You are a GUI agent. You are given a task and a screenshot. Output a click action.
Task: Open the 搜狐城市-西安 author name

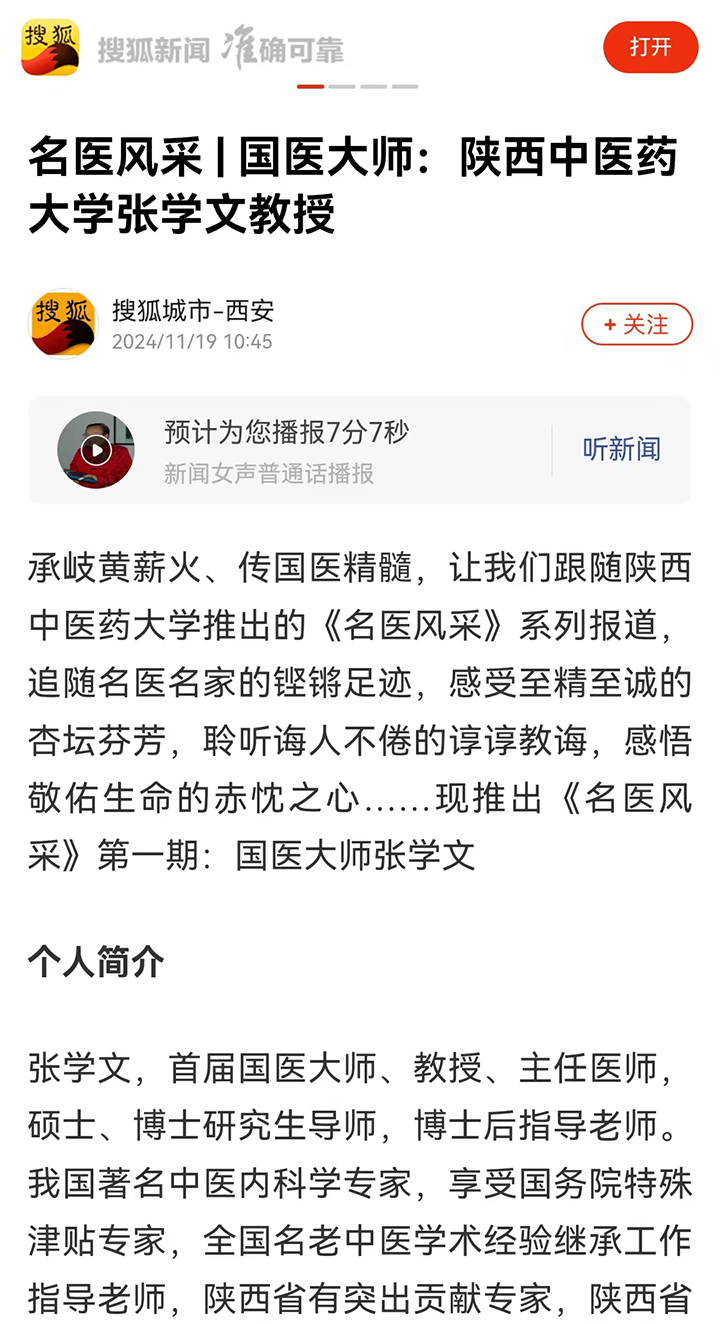pyautogui.click(x=192, y=311)
